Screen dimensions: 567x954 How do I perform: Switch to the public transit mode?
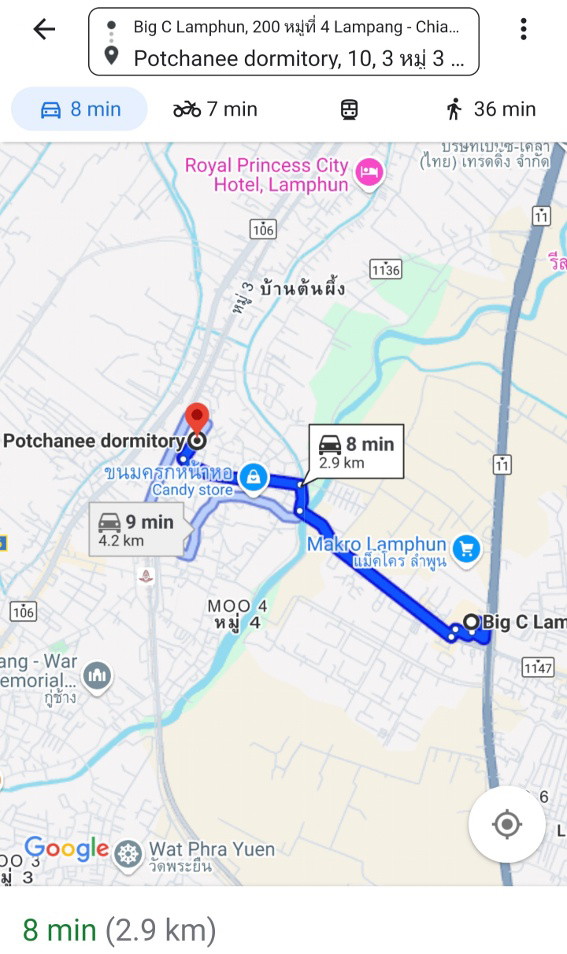[x=349, y=110]
